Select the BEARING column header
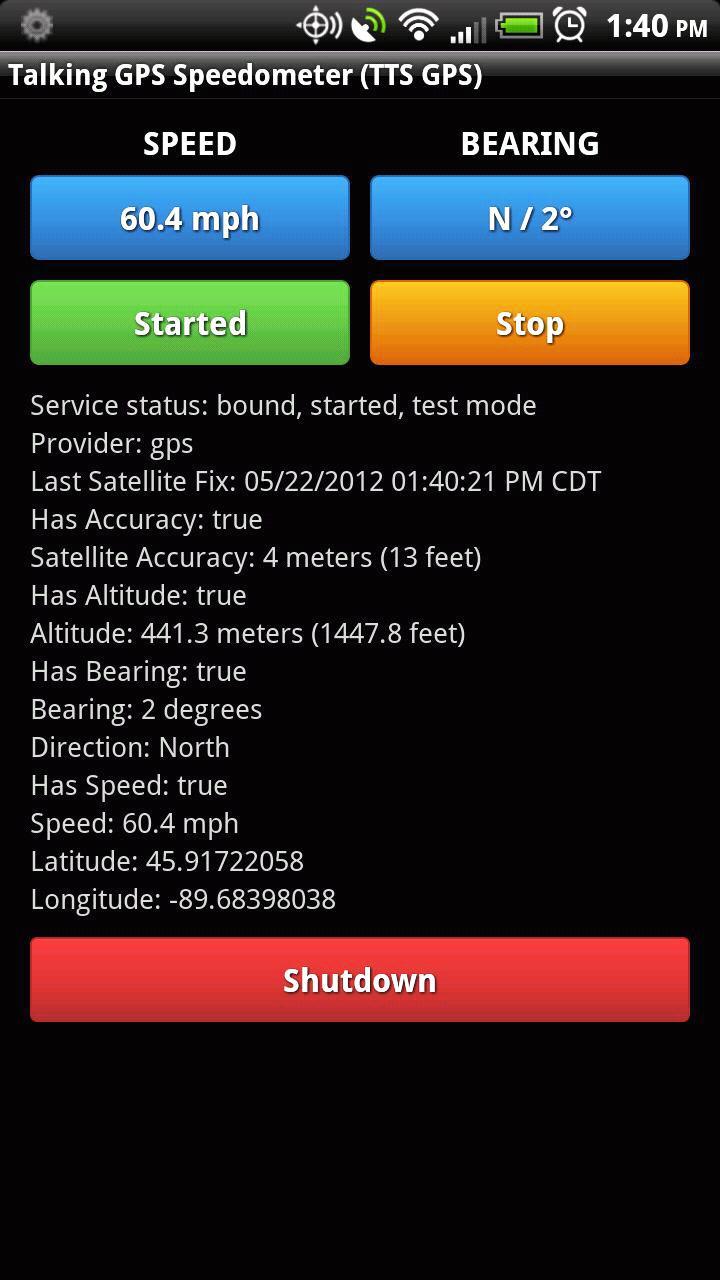This screenshot has height=1280, width=720. coord(529,144)
